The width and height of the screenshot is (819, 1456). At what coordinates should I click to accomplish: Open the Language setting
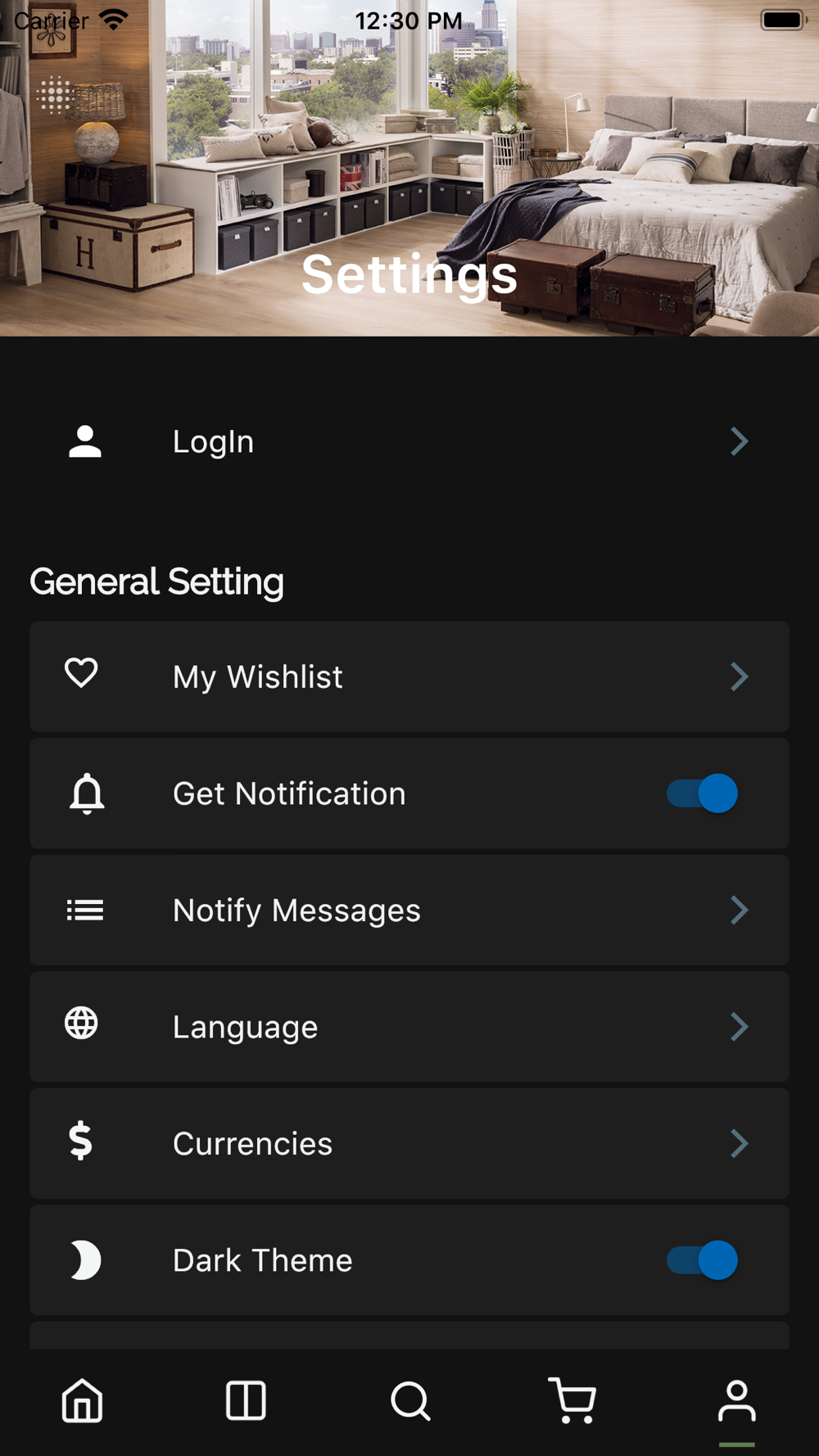tap(408, 1027)
